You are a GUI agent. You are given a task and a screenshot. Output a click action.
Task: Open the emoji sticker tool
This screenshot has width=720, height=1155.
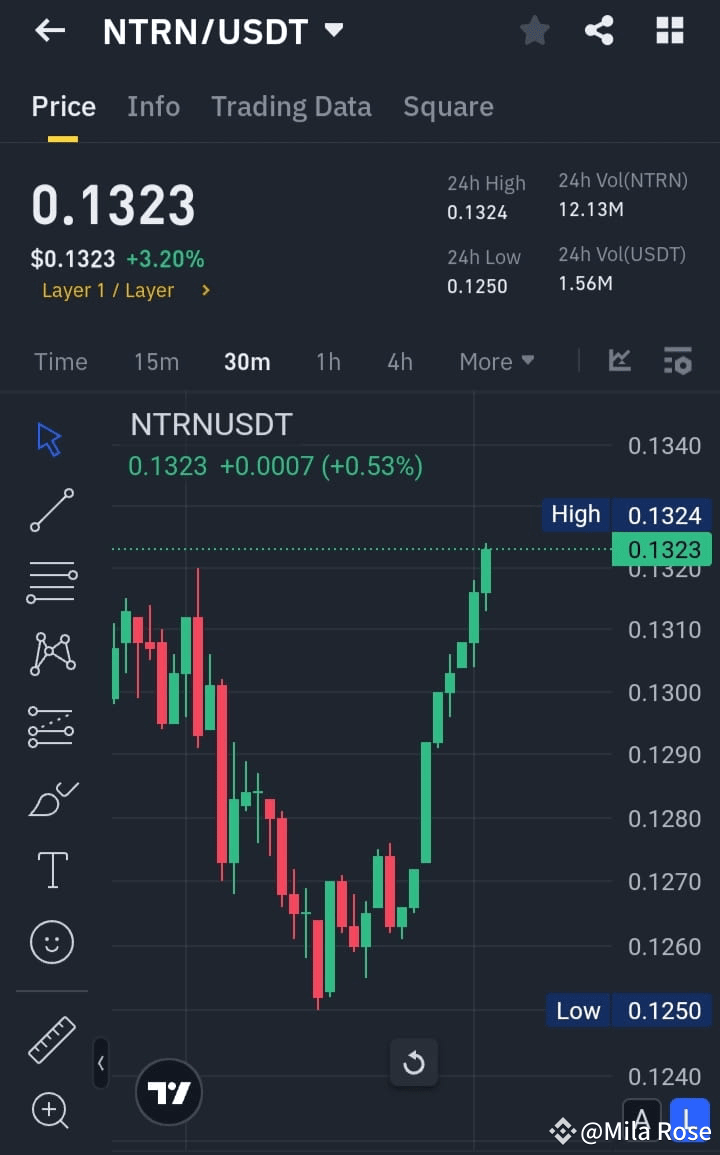coord(50,942)
